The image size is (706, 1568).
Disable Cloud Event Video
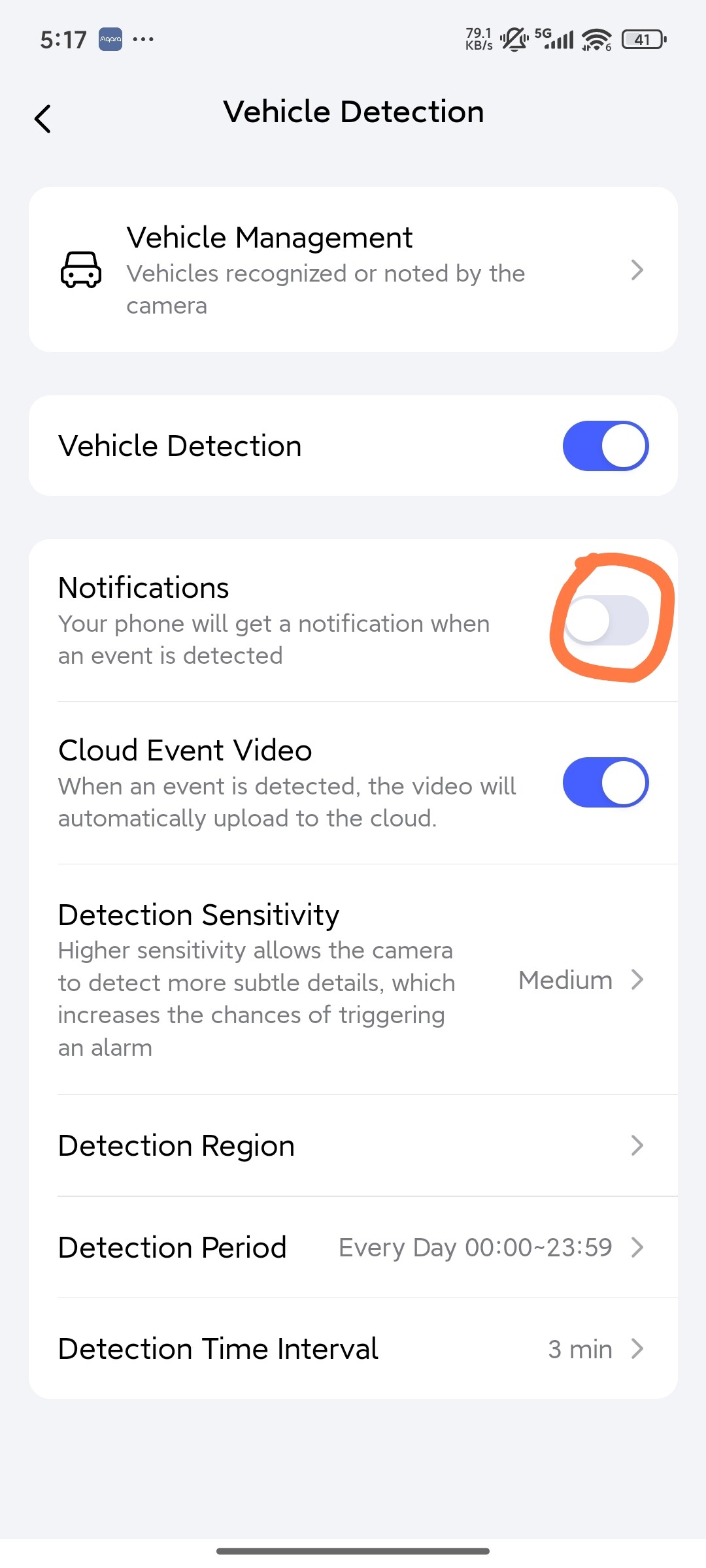pos(605,783)
